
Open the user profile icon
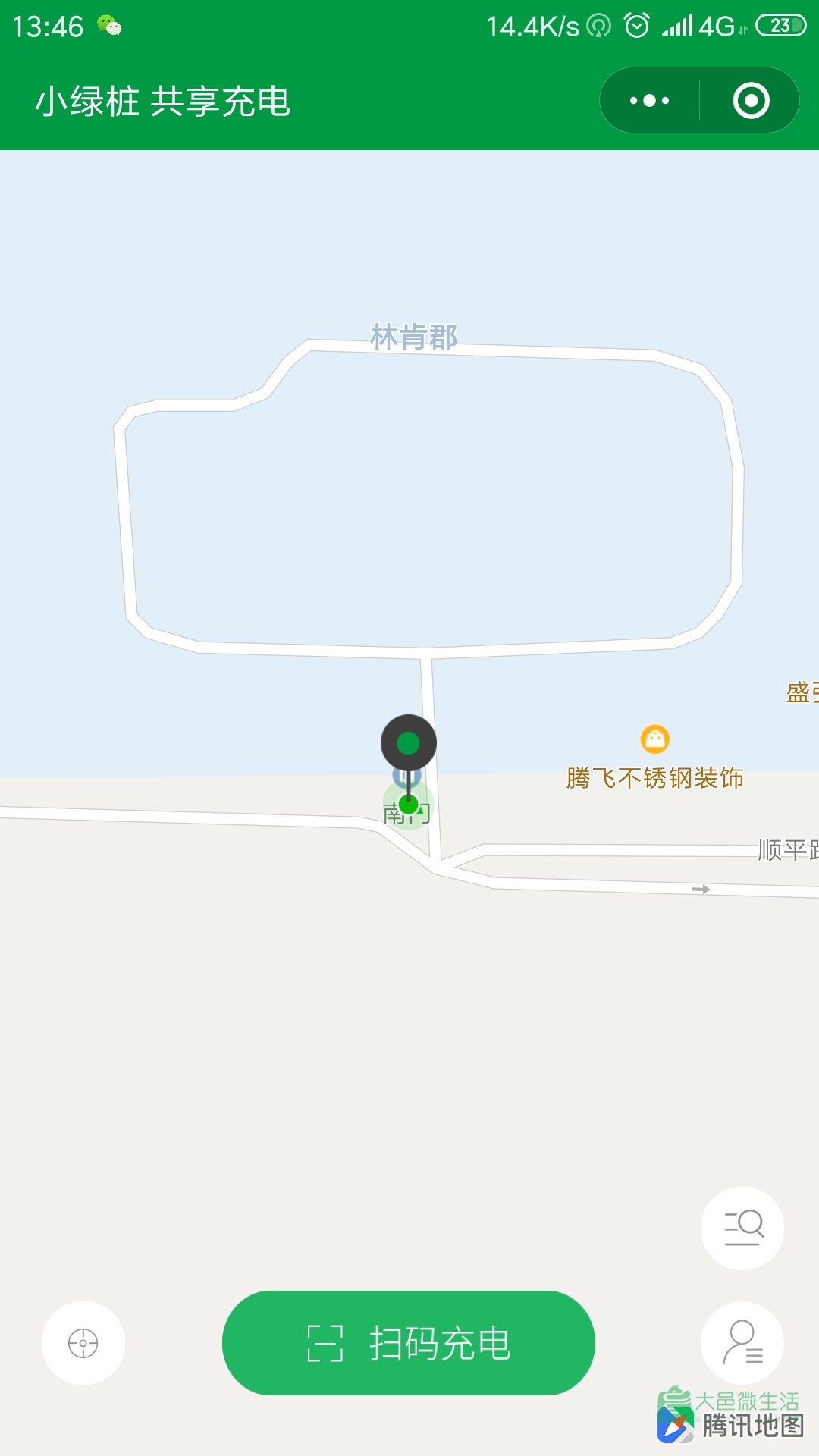coord(742,1343)
